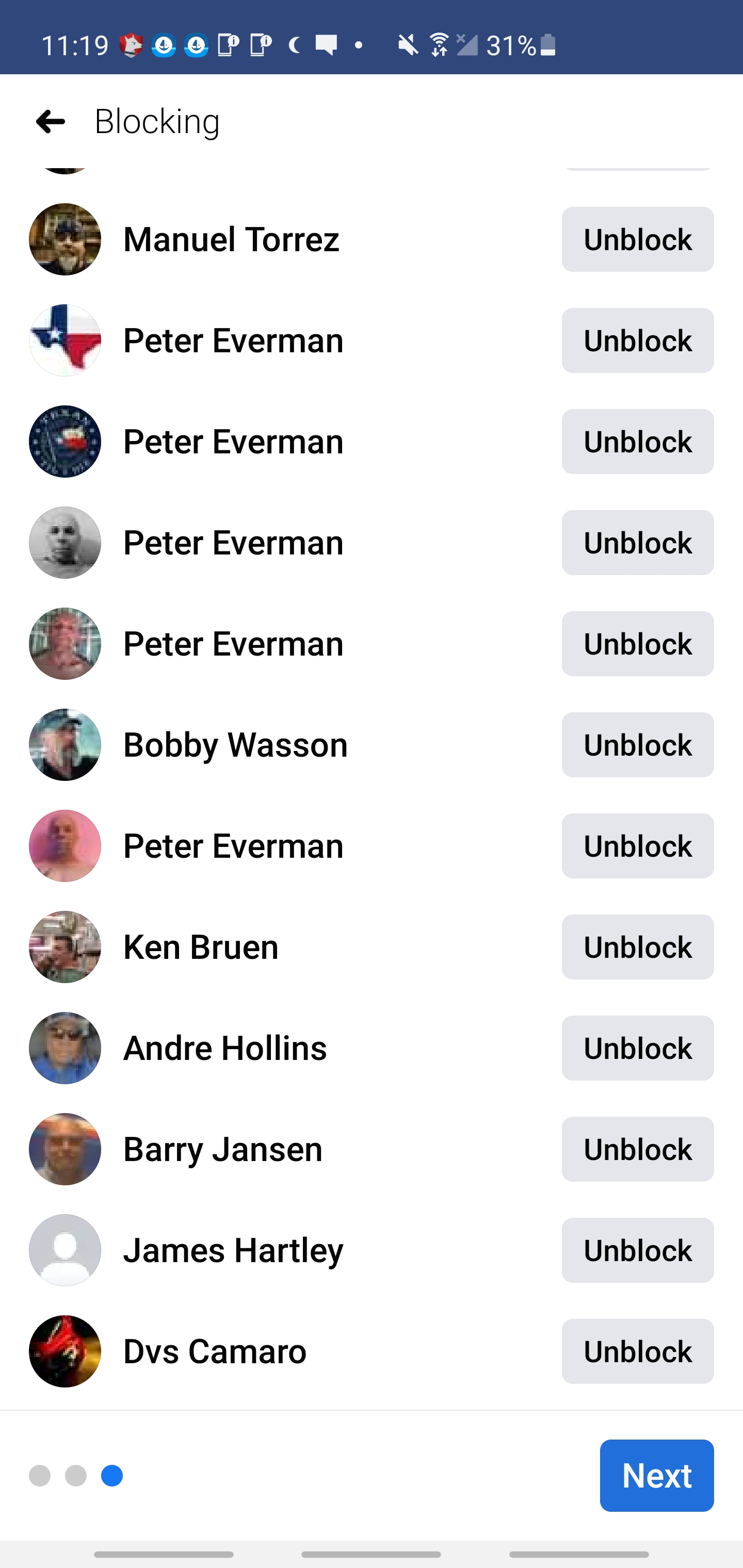This screenshot has height=1568, width=743.
Task: Unblock Manuel Torrez
Action: (x=637, y=239)
